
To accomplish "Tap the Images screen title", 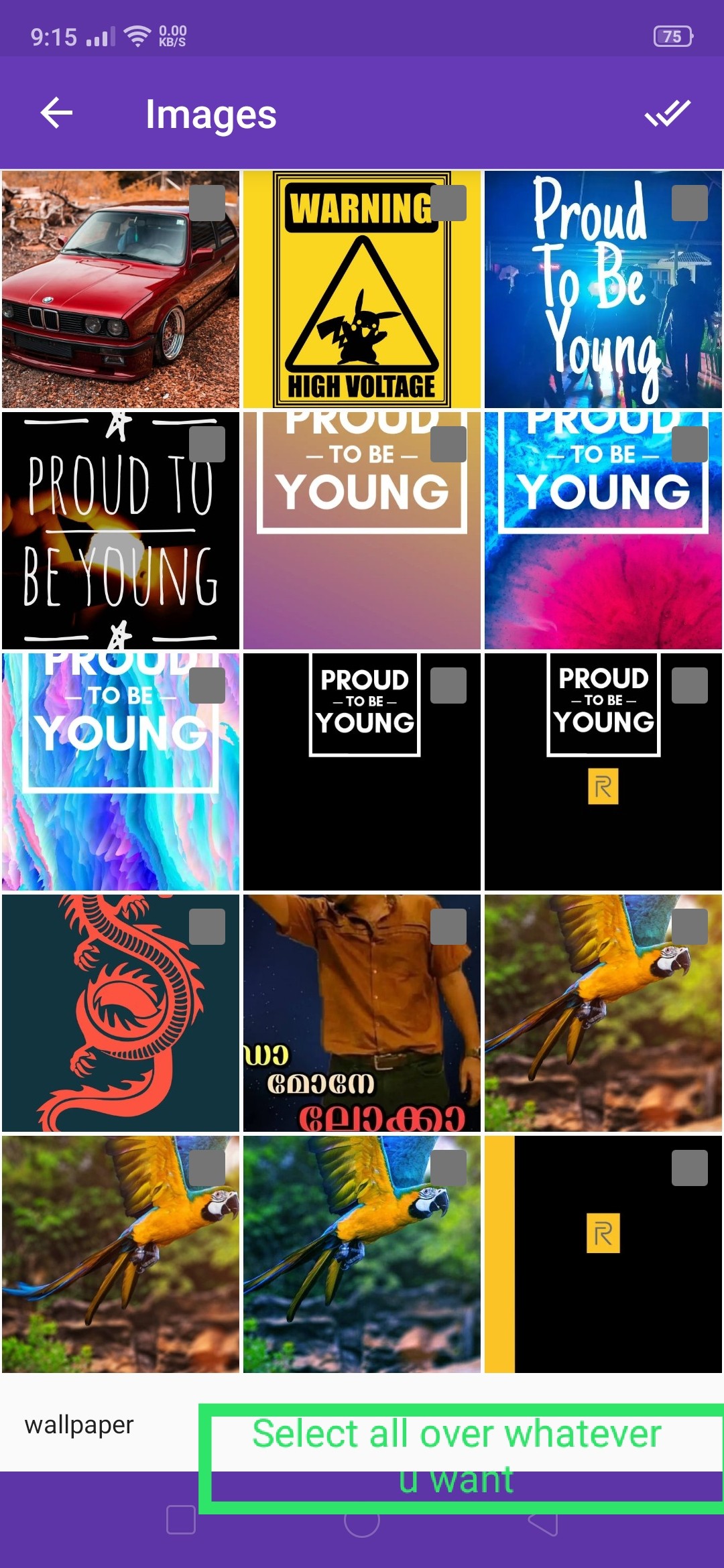I will coord(210,114).
